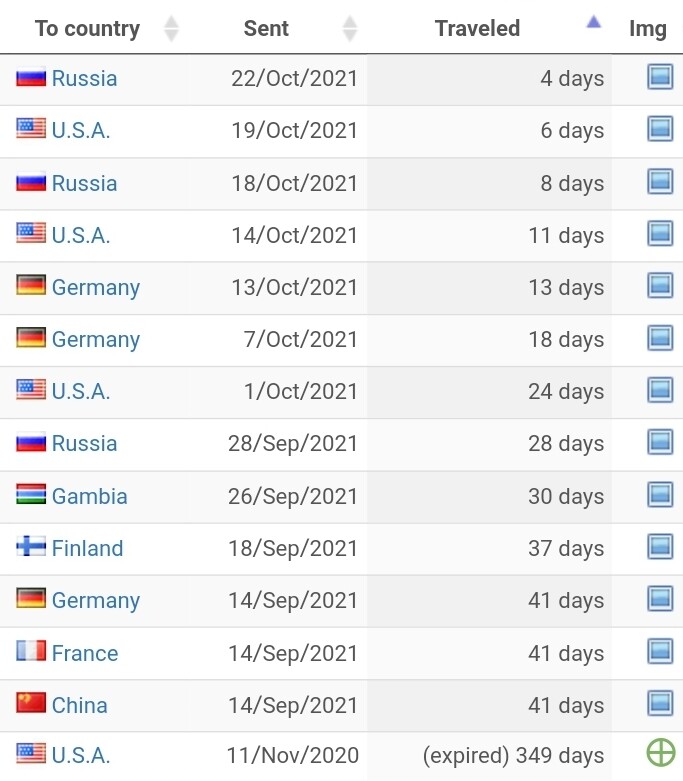The height and width of the screenshot is (781, 683).
Task: Open the Finland country link
Action: point(87,548)
